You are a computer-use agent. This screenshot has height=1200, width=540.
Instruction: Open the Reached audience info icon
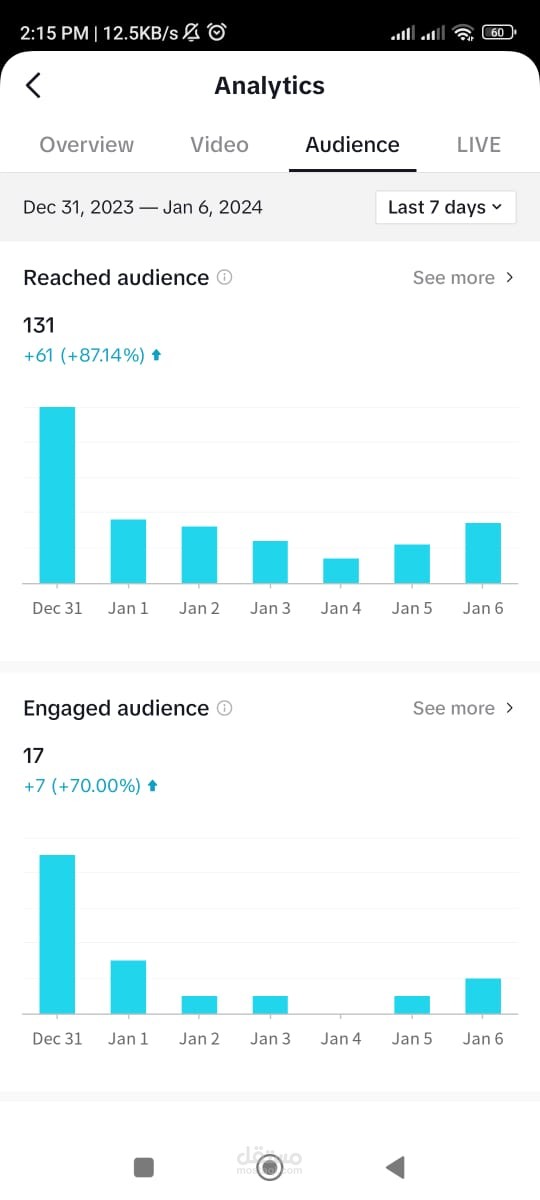tap(225, 278)
